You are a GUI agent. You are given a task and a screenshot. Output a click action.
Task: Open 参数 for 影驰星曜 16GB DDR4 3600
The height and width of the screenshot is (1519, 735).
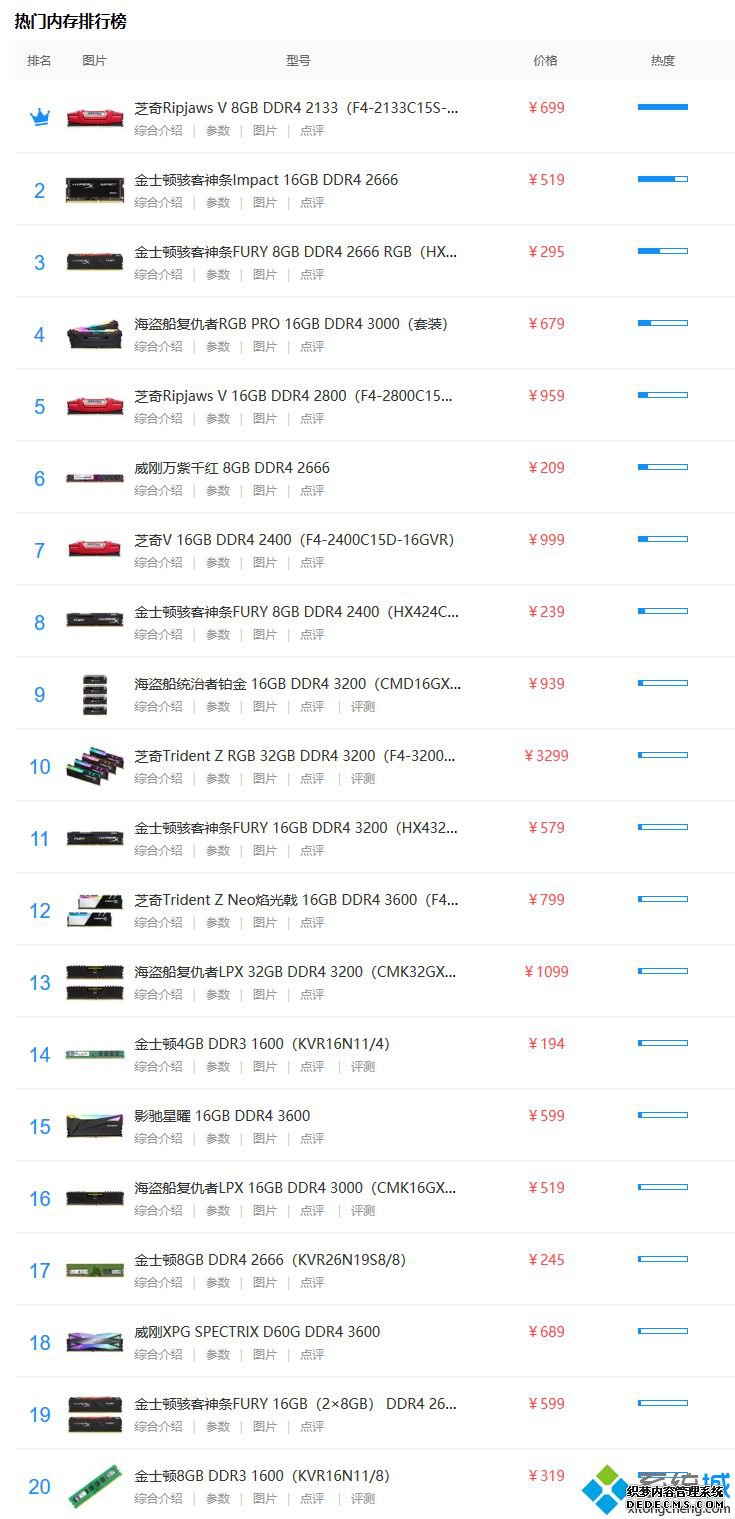[218, 1138]
